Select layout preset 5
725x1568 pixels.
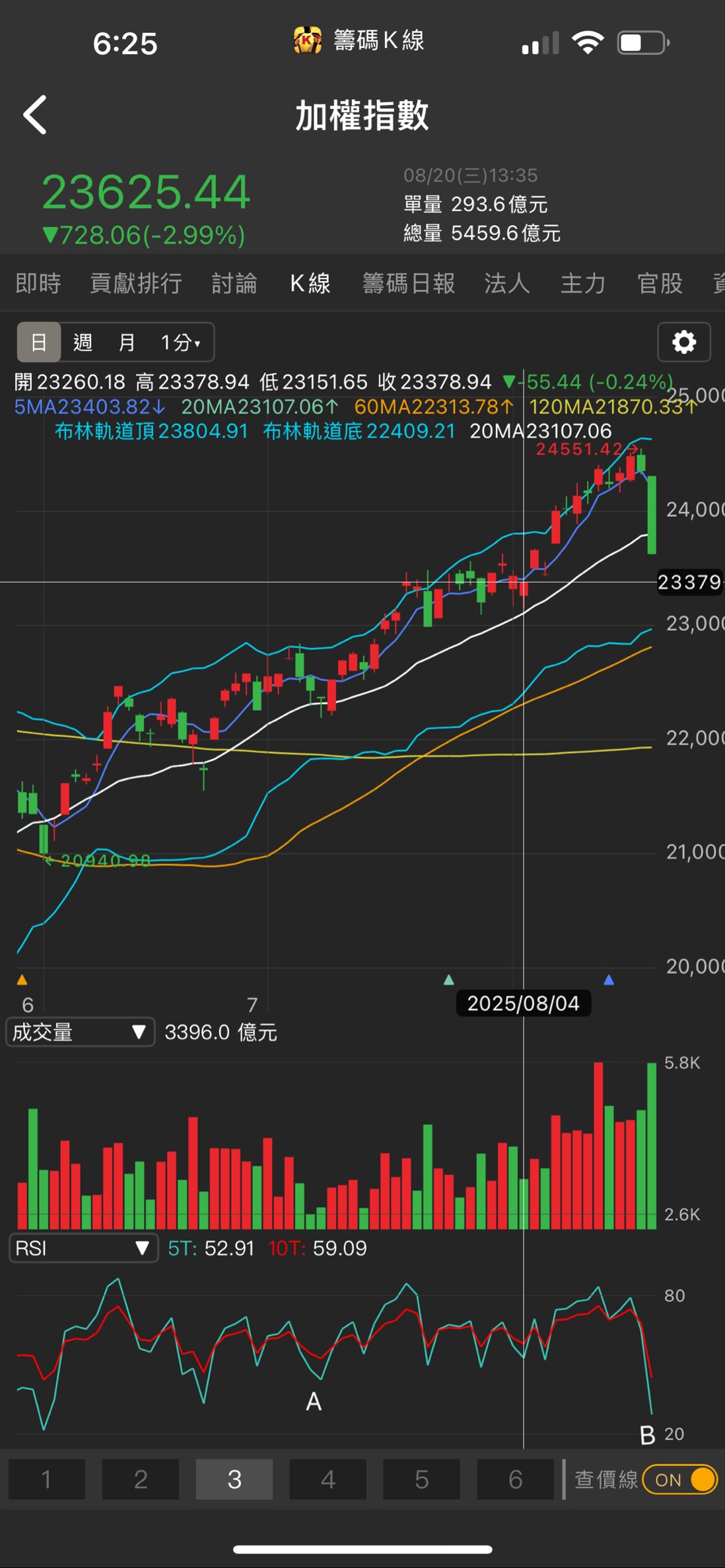[421, 1480]
